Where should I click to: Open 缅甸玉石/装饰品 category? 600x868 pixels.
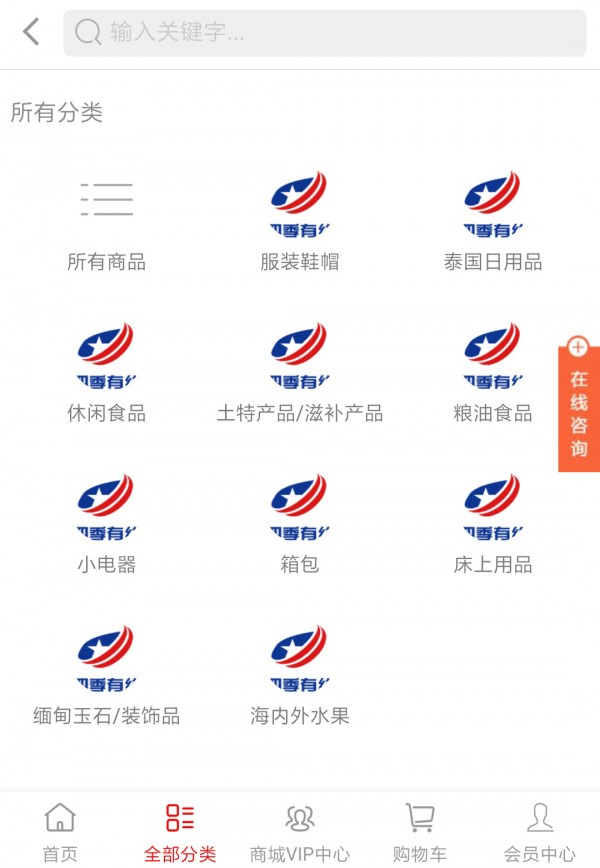(106, 675)
